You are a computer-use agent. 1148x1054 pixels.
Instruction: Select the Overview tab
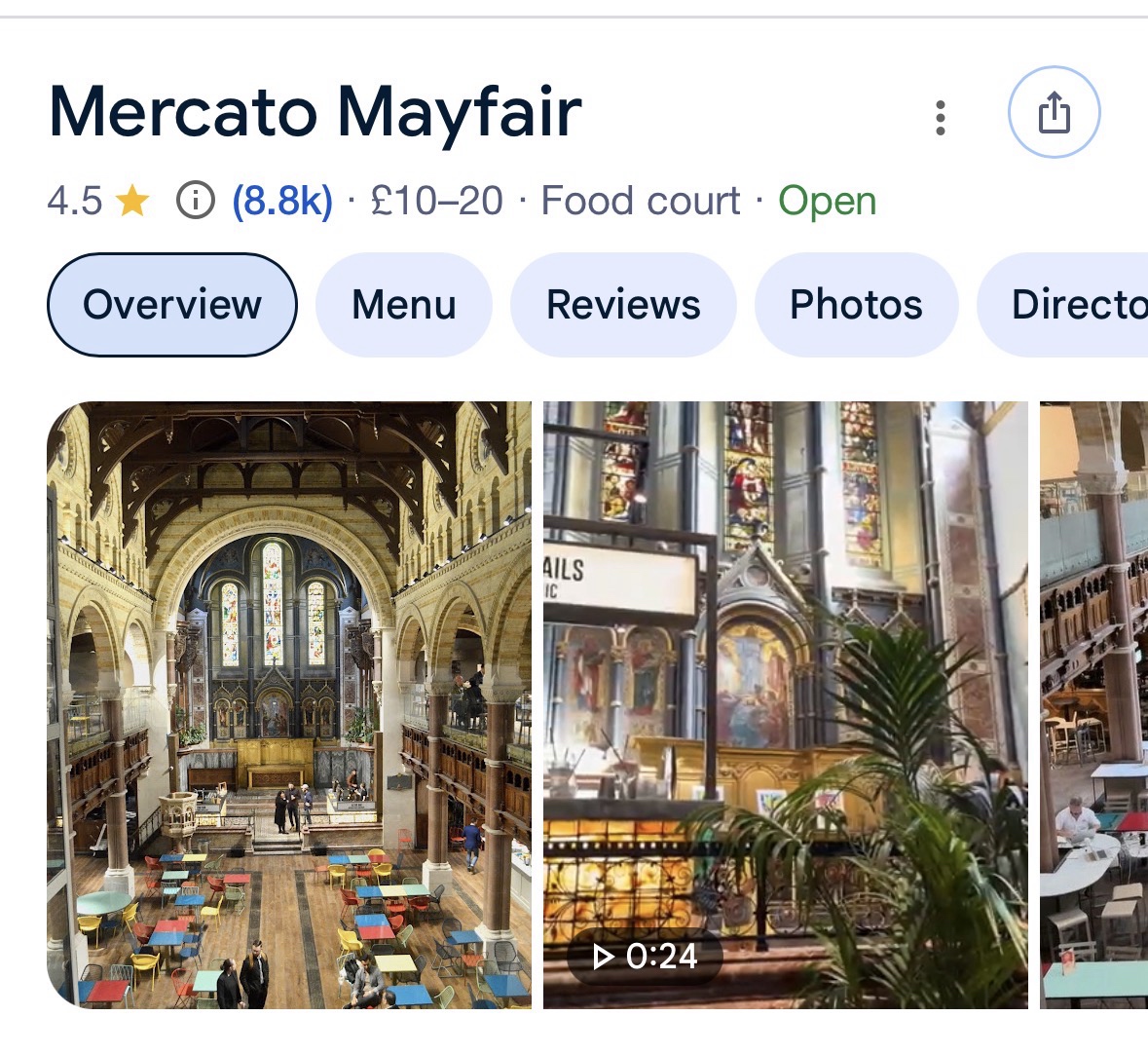click(172, 305)
